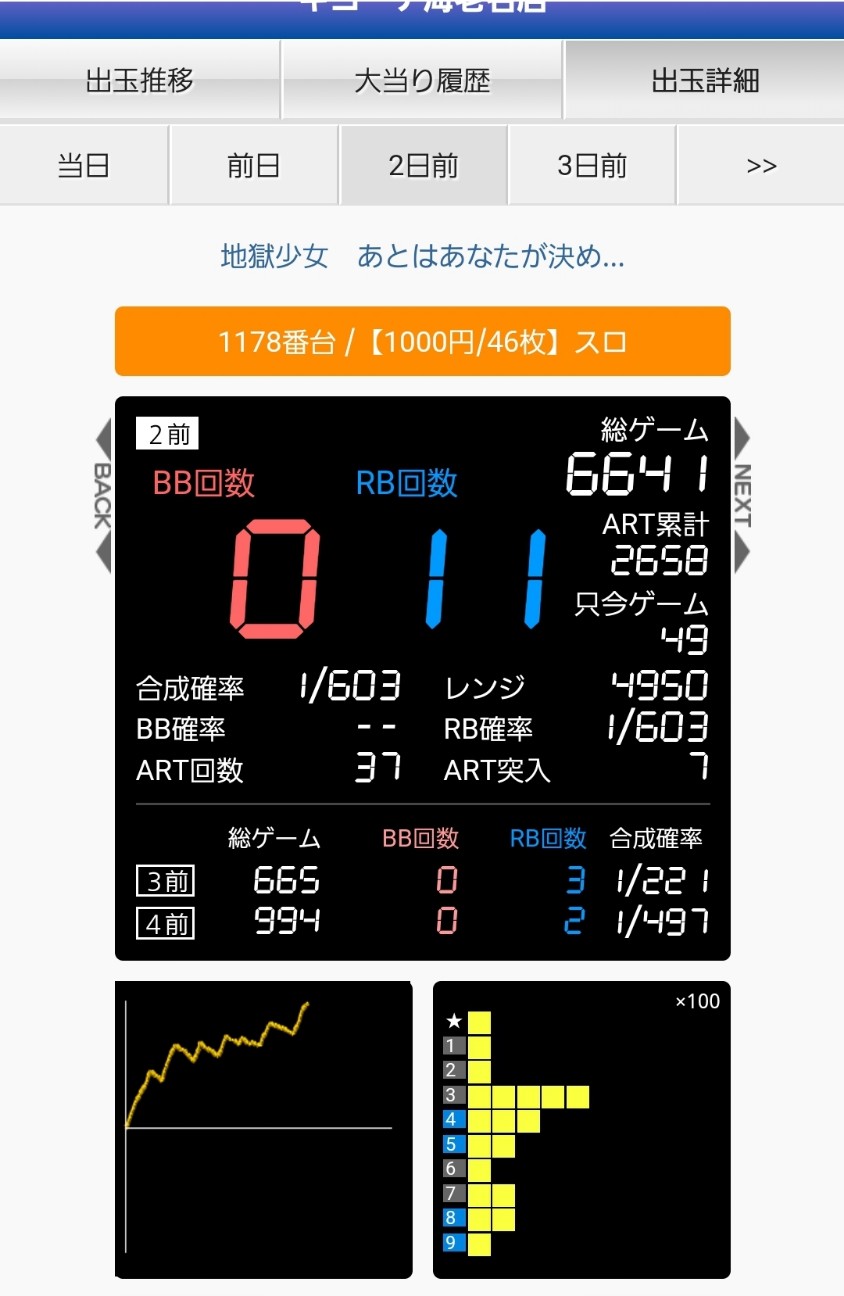Screen dimensions: 844x1296
Task: Select the 前日 date filter
Action: click(253, 165)
